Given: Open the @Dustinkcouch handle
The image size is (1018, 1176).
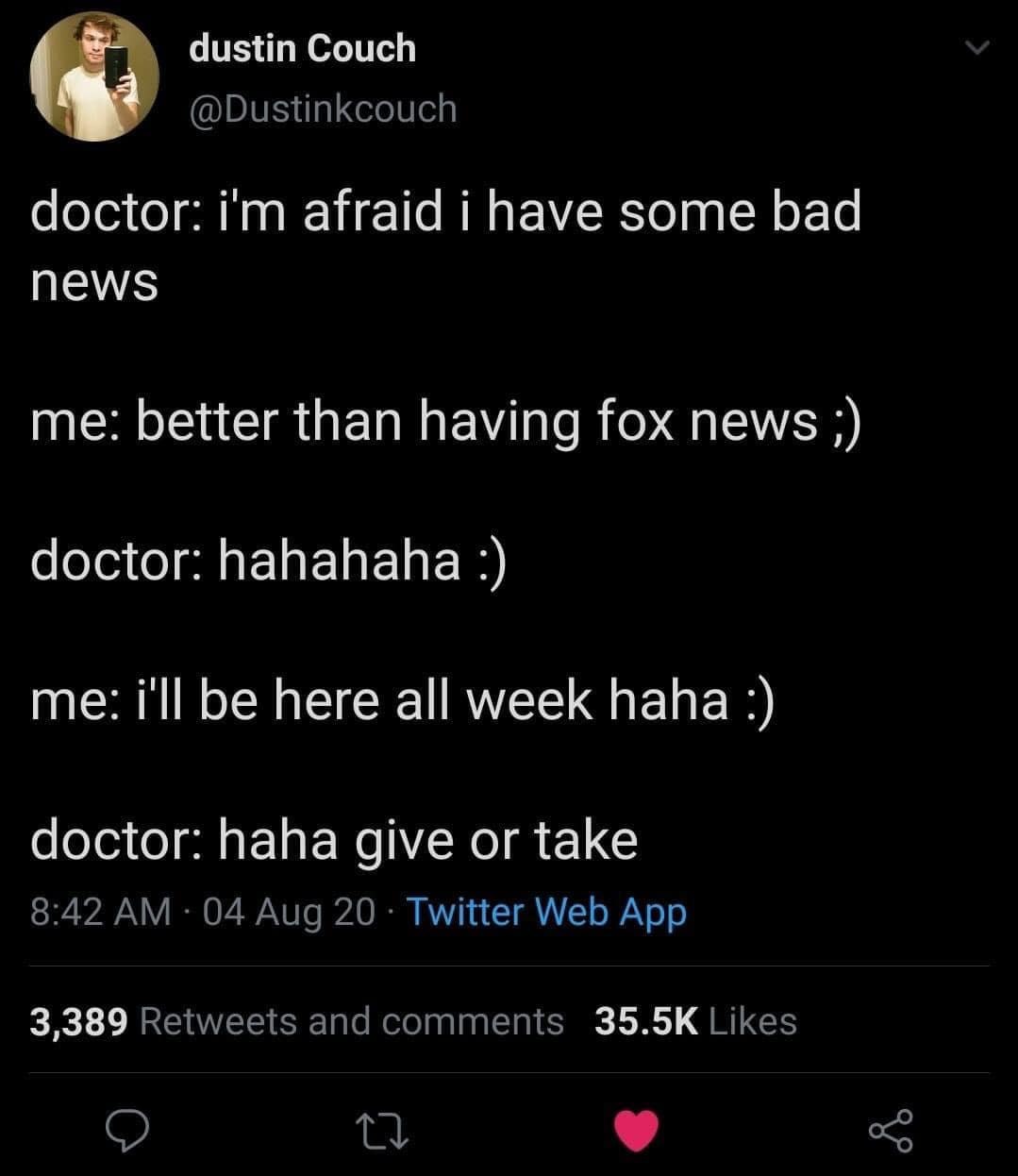Looking at the screenshot, I should pos(323,109).
